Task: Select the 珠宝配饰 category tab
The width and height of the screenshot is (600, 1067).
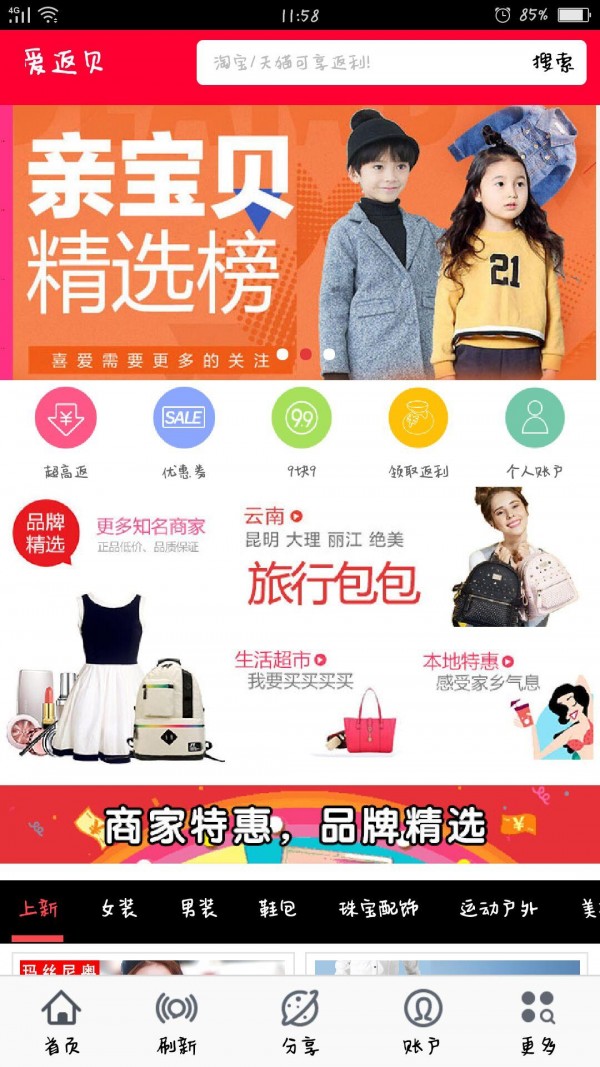Action: tap(378, 908)
